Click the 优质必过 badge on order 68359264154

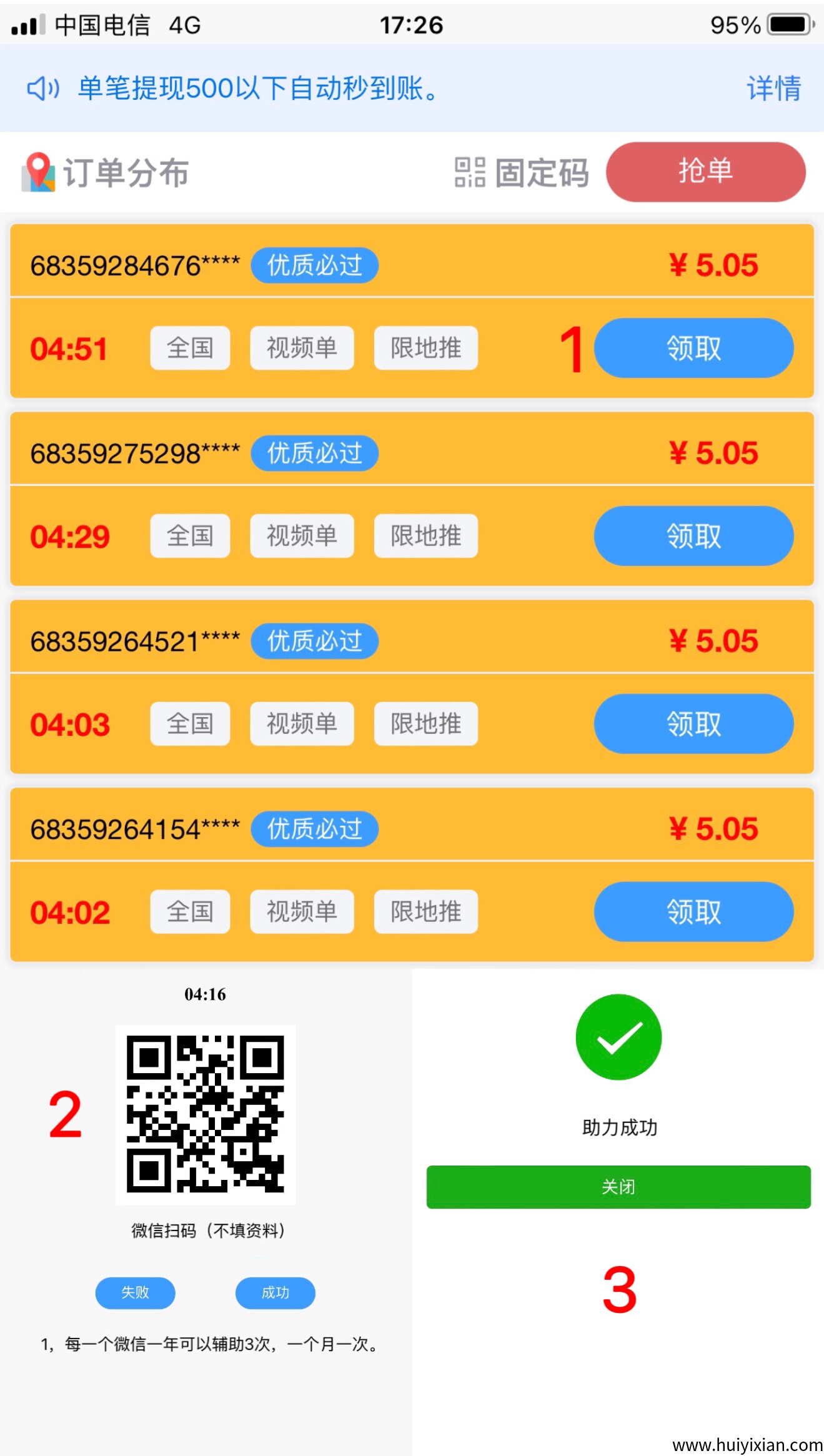(314, 829)
